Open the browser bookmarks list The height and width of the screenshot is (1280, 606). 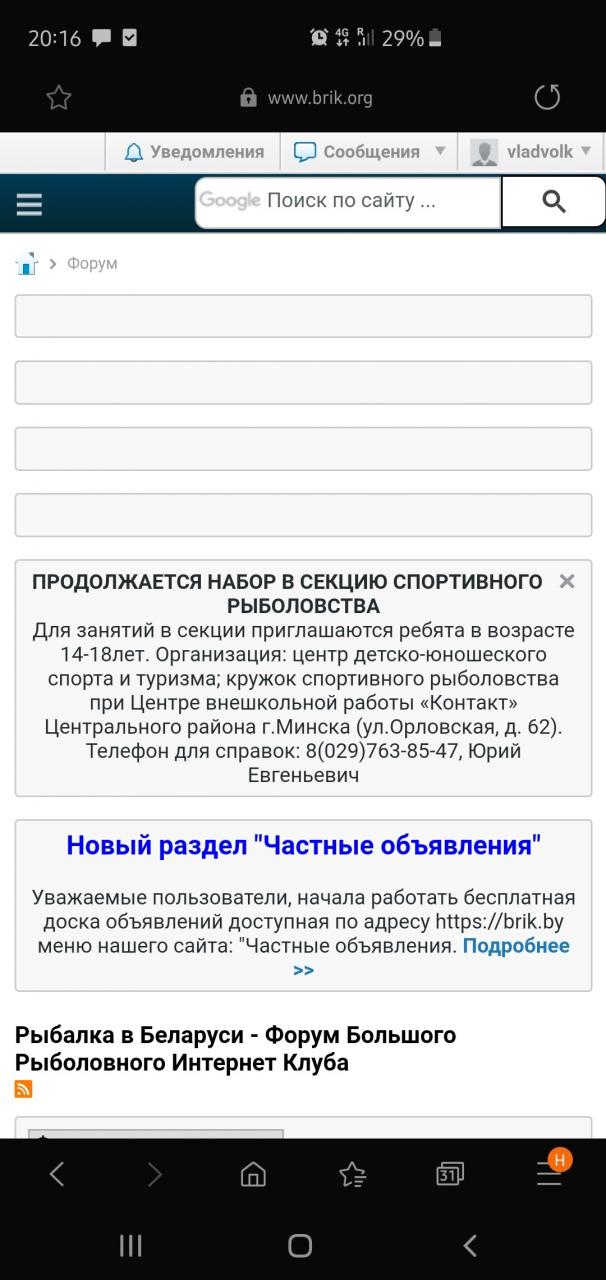pos(352,1174)
